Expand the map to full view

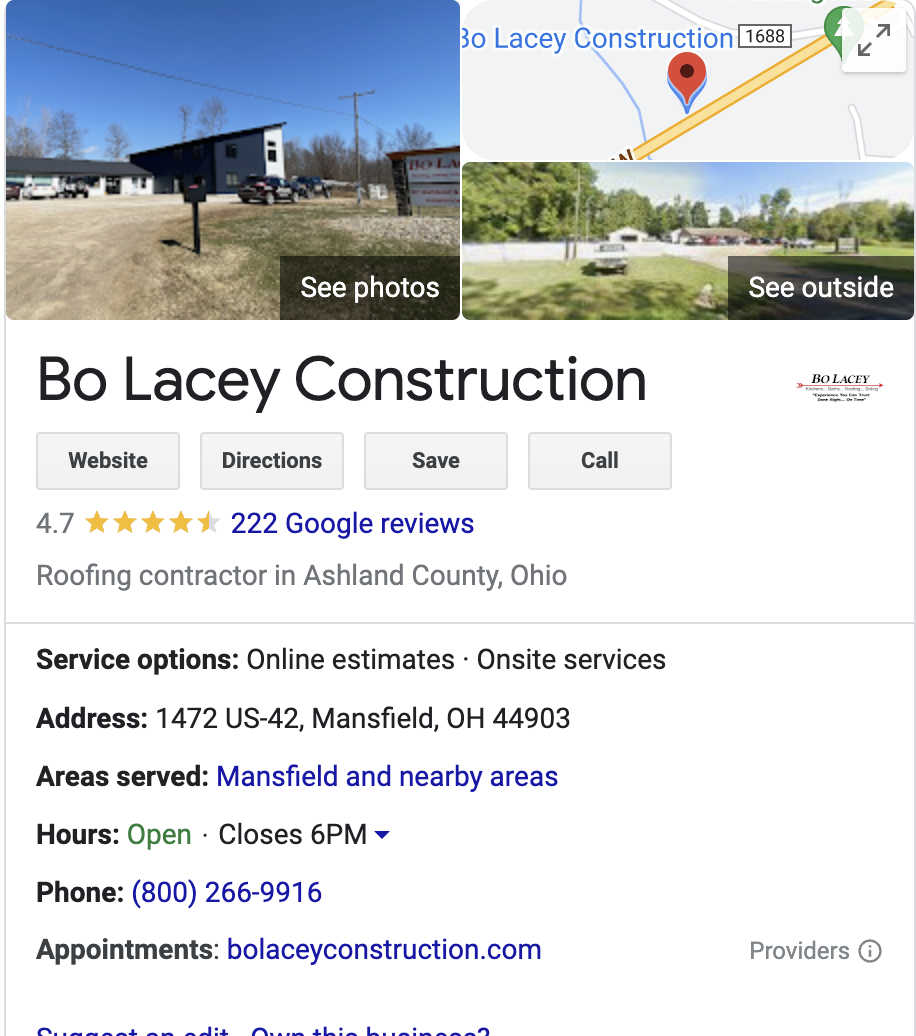coord(873,41)
